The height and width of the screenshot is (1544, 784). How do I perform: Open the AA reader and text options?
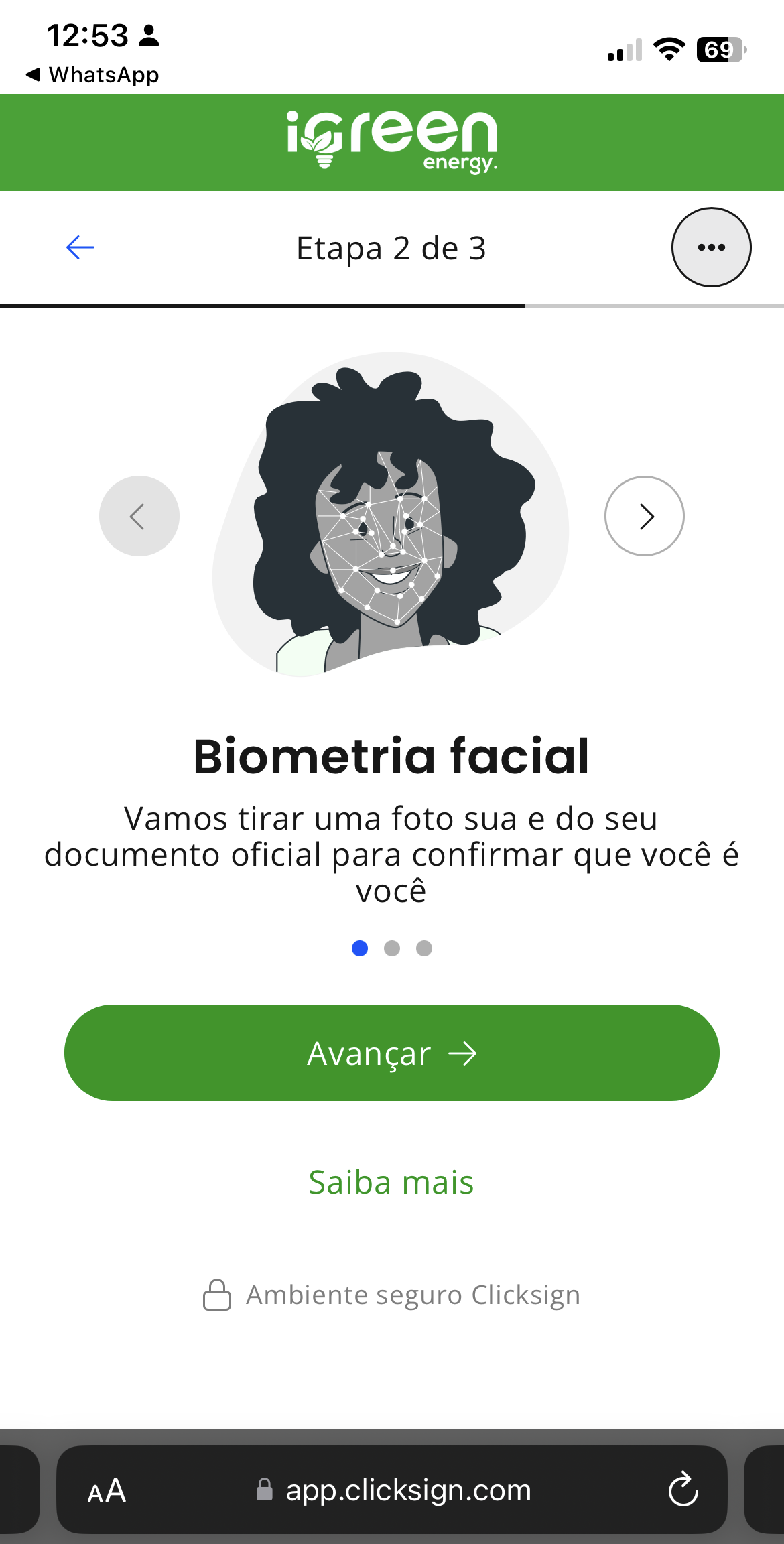coord(107,1491)
